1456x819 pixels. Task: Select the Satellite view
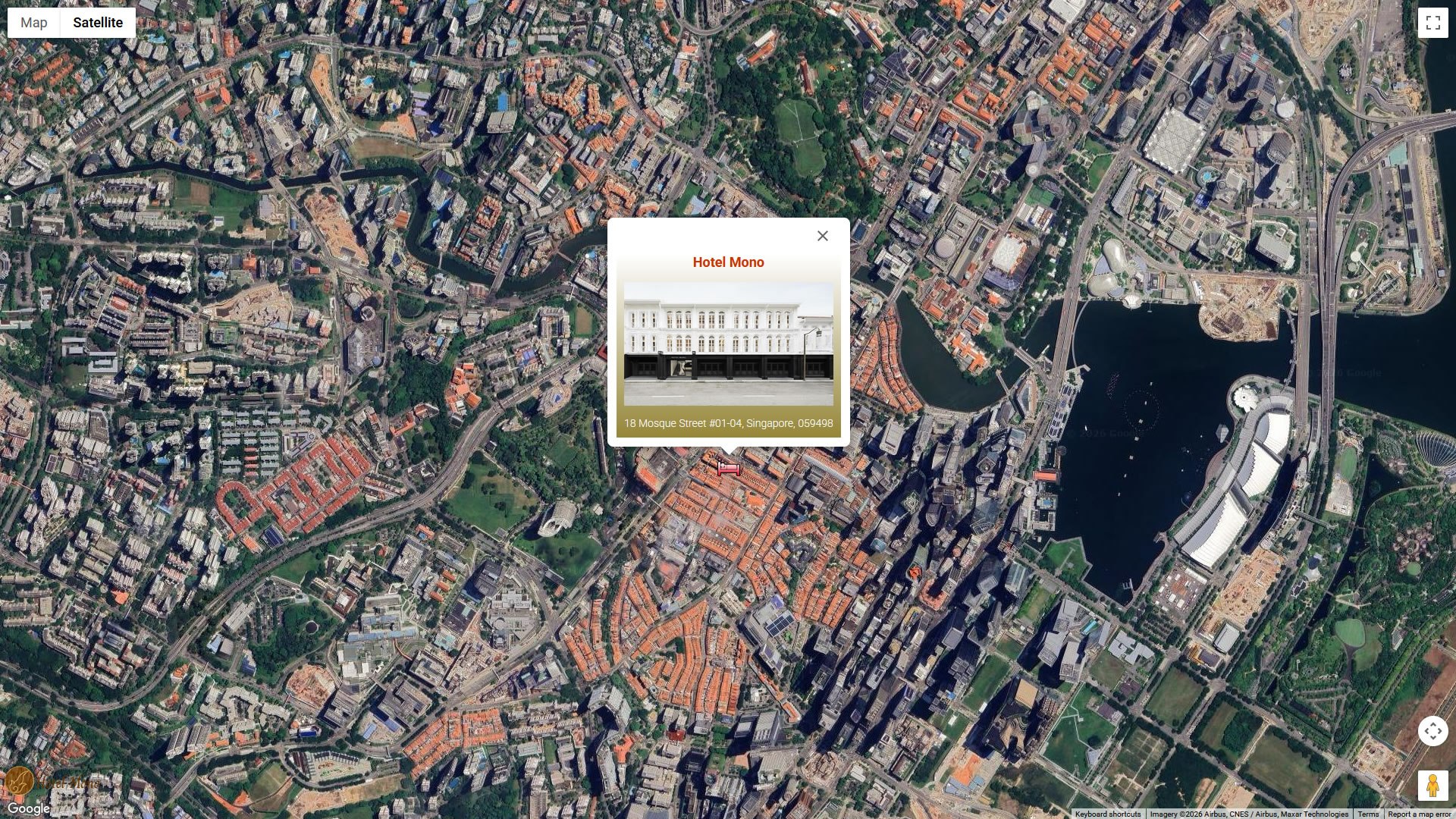[x=98, y=23]
